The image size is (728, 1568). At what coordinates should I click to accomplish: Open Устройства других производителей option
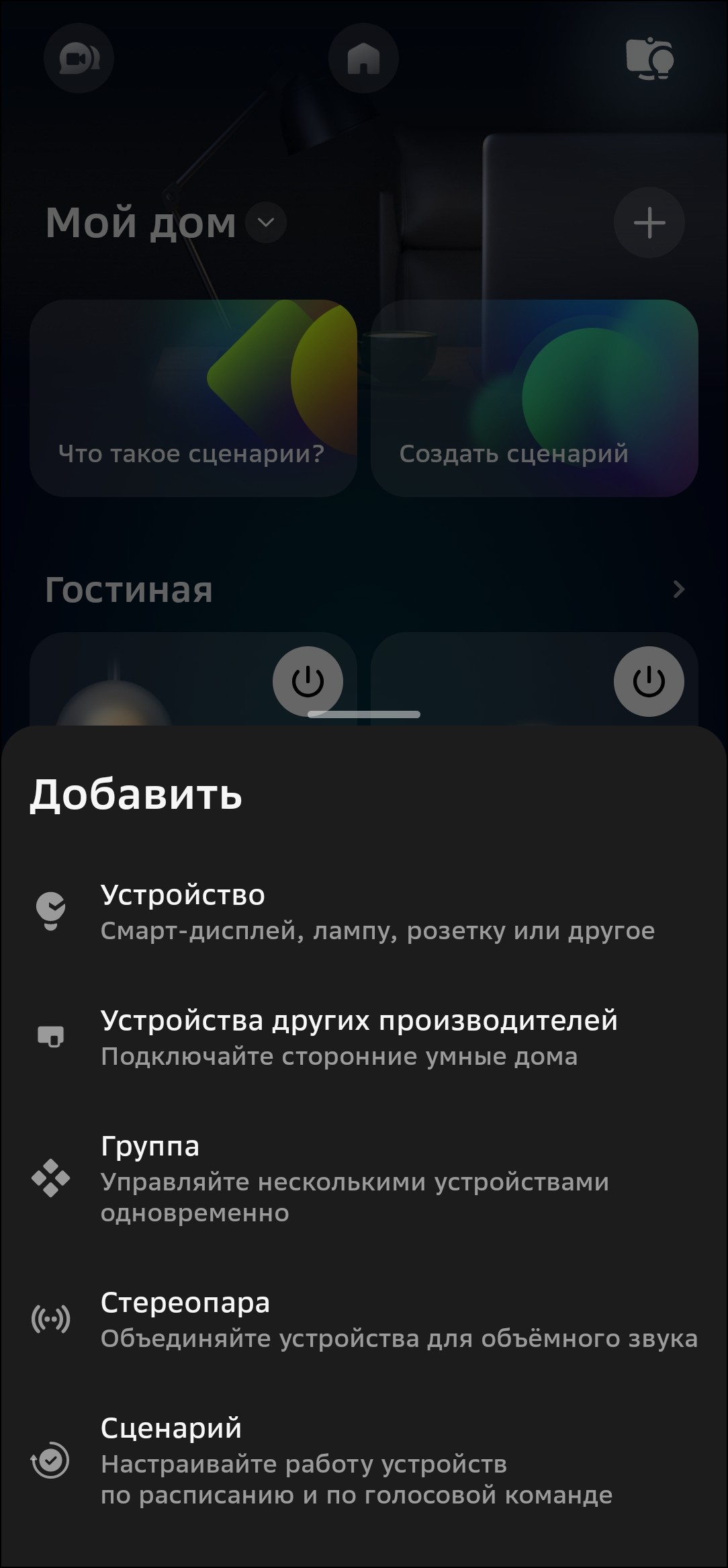[363, 1037]
